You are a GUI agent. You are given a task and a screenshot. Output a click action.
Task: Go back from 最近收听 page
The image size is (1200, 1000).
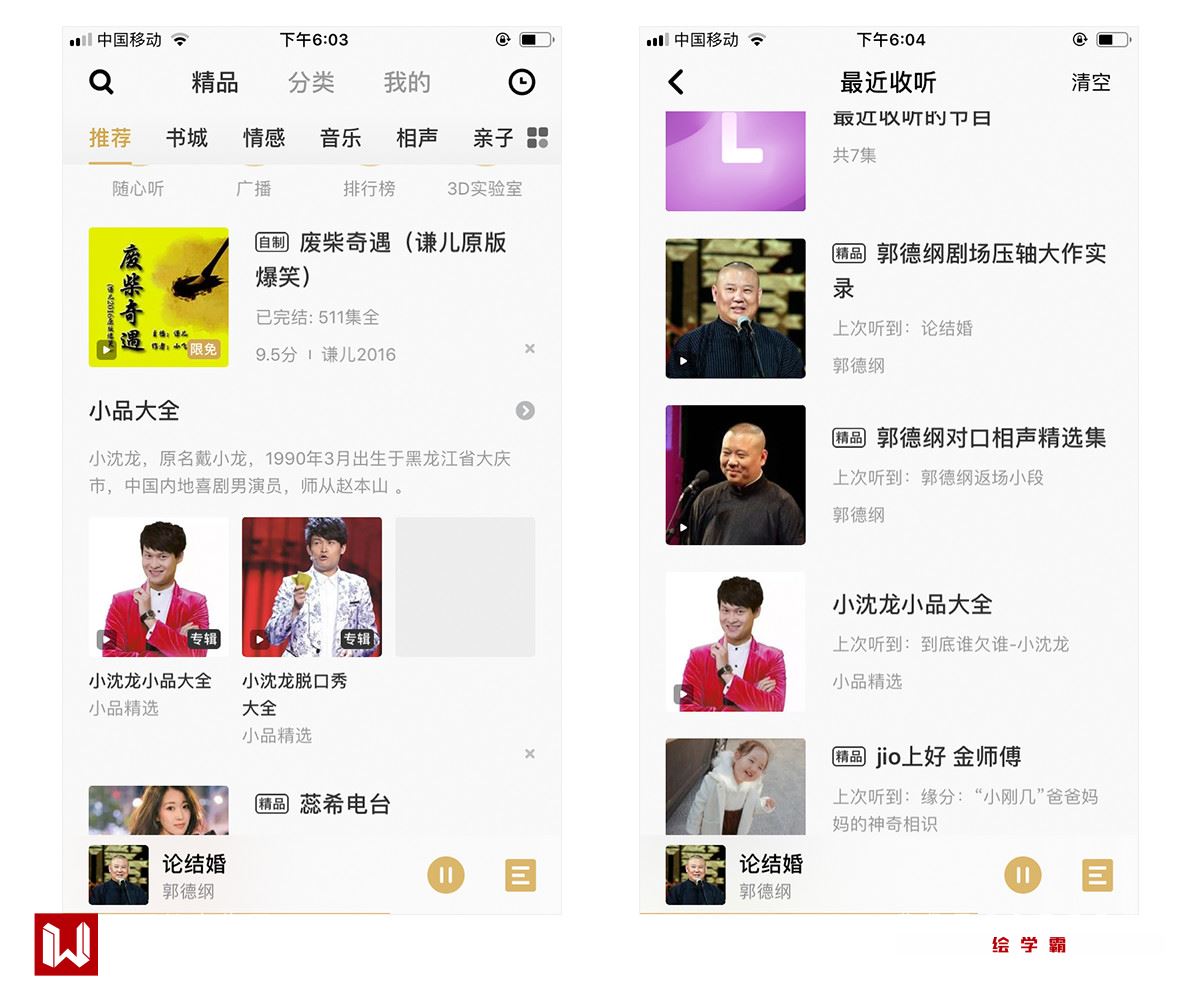tap(677, 82)
